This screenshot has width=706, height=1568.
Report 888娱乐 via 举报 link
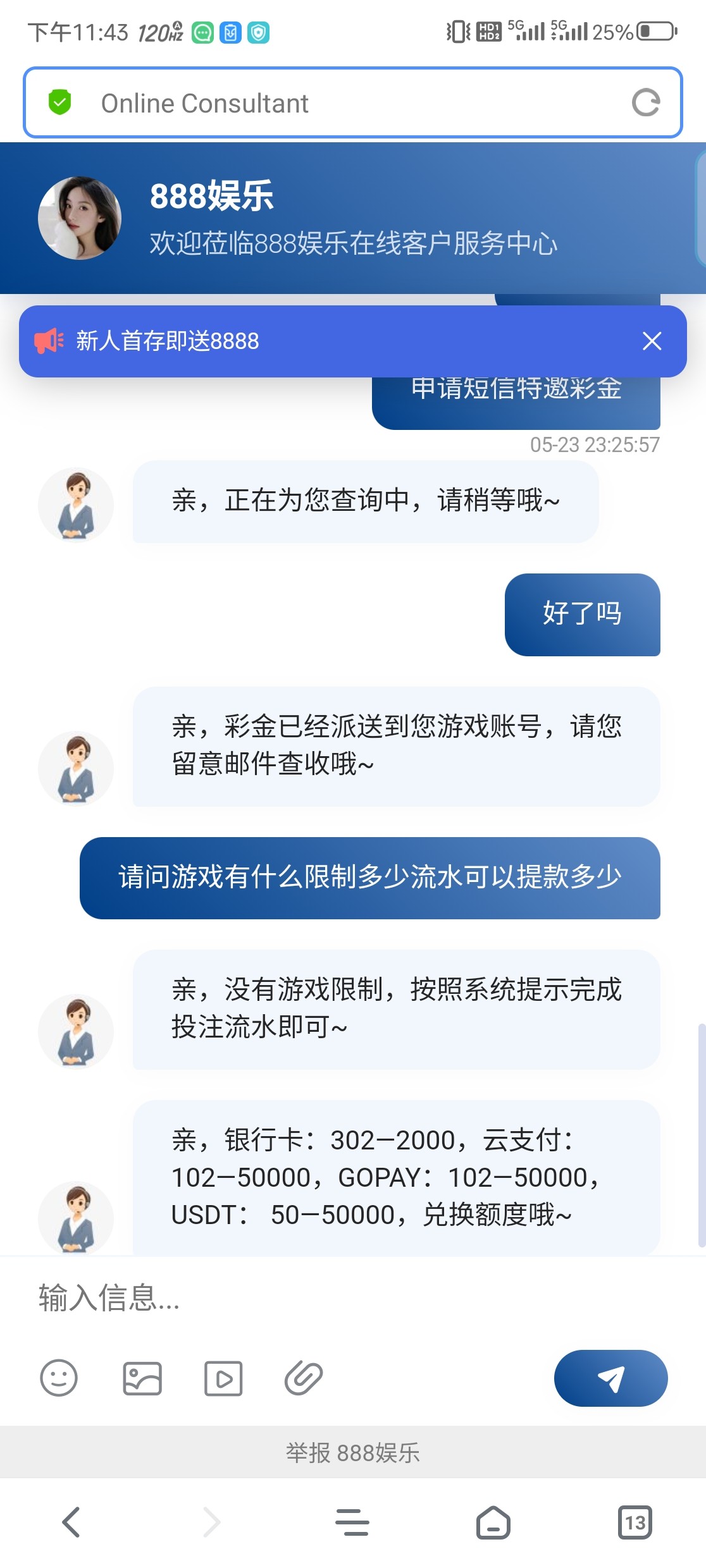353,1452
